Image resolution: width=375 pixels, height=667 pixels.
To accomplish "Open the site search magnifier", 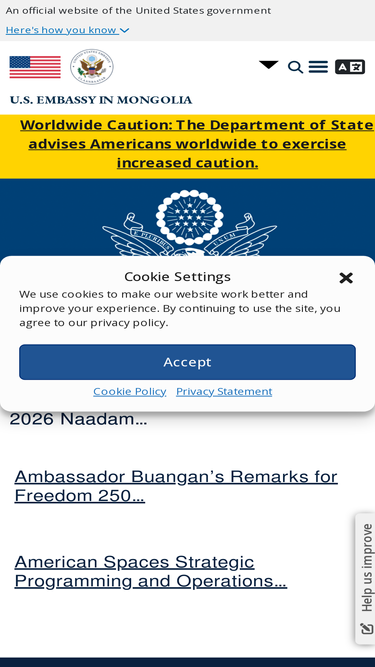I will click(295, 67).
